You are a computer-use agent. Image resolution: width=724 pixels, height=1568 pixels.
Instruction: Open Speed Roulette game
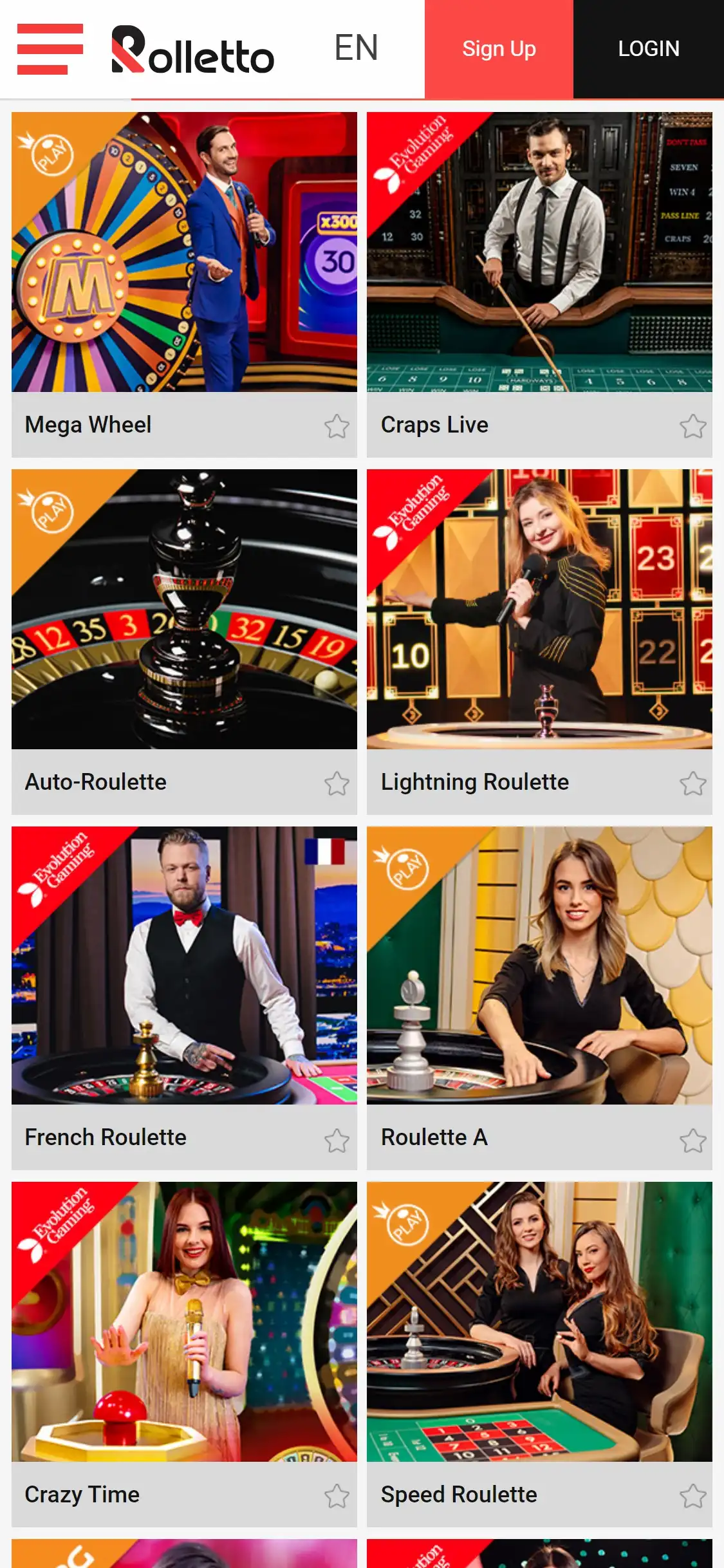[x=539, y=1321]
